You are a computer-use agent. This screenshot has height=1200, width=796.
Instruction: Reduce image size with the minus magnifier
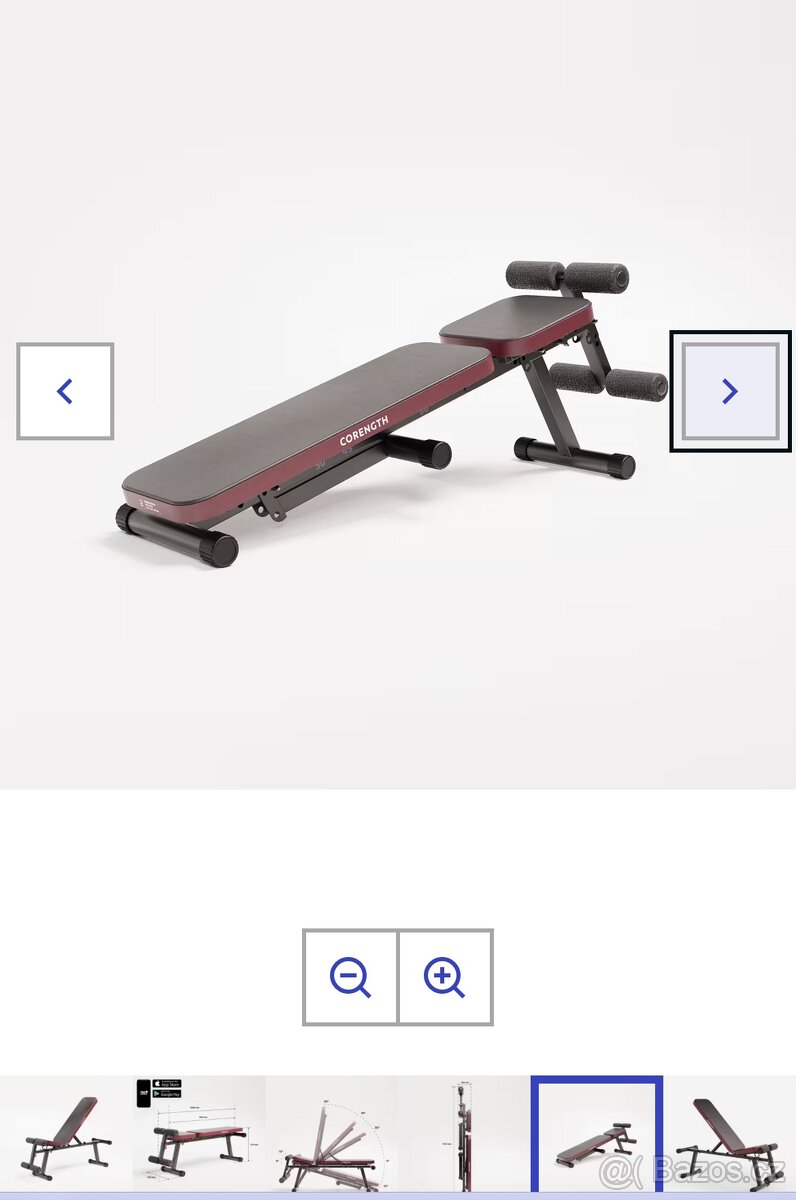click(350, 978)
